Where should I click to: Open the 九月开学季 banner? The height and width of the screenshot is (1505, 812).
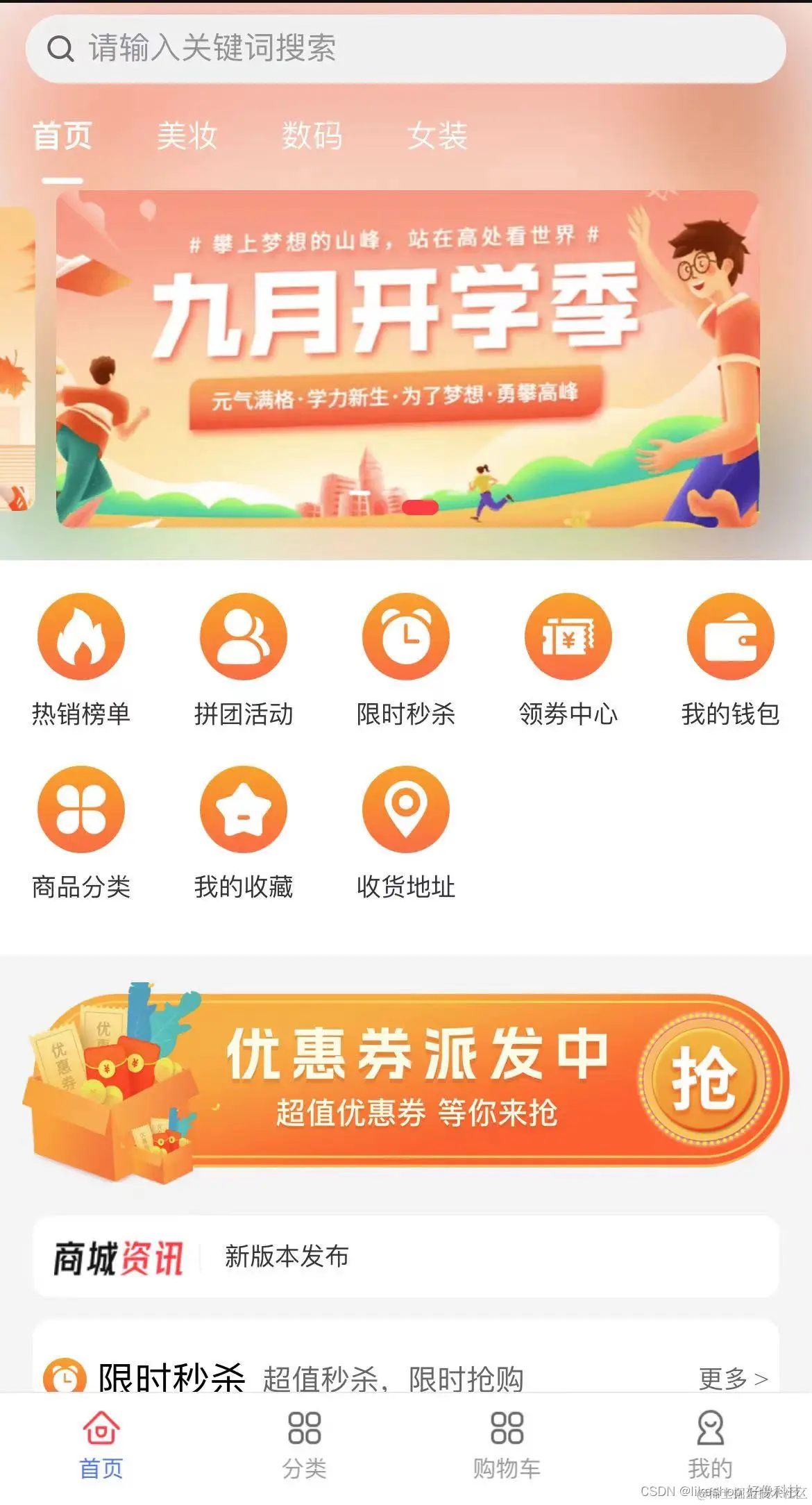point(407,358)
